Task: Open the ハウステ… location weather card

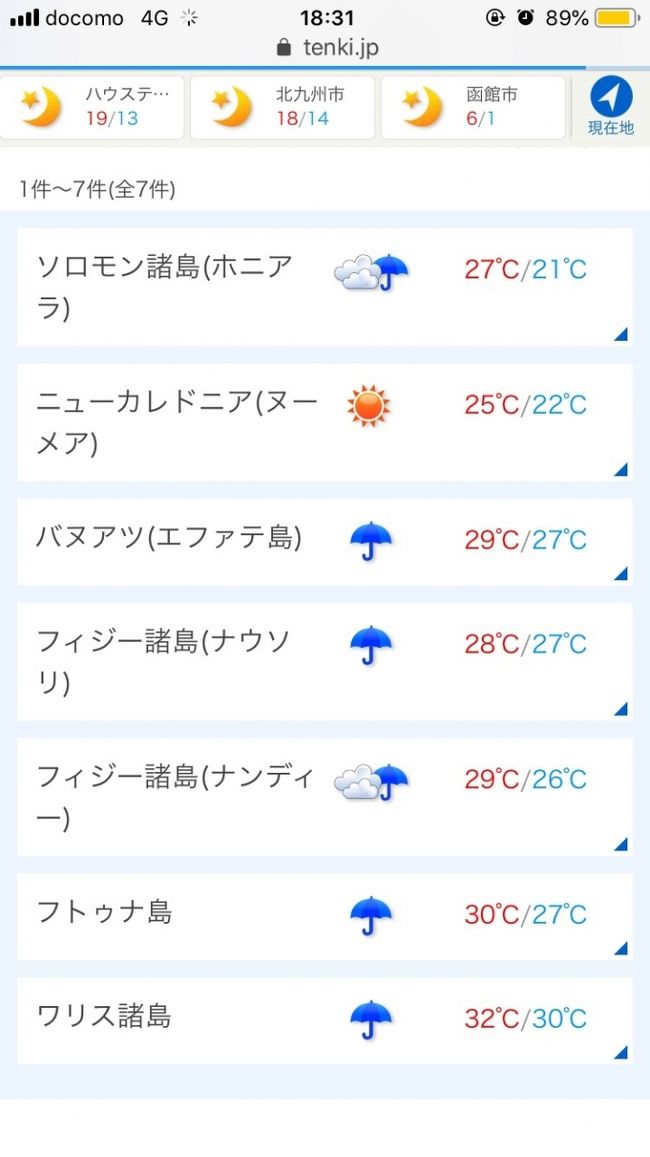Action: coord(91,108)
